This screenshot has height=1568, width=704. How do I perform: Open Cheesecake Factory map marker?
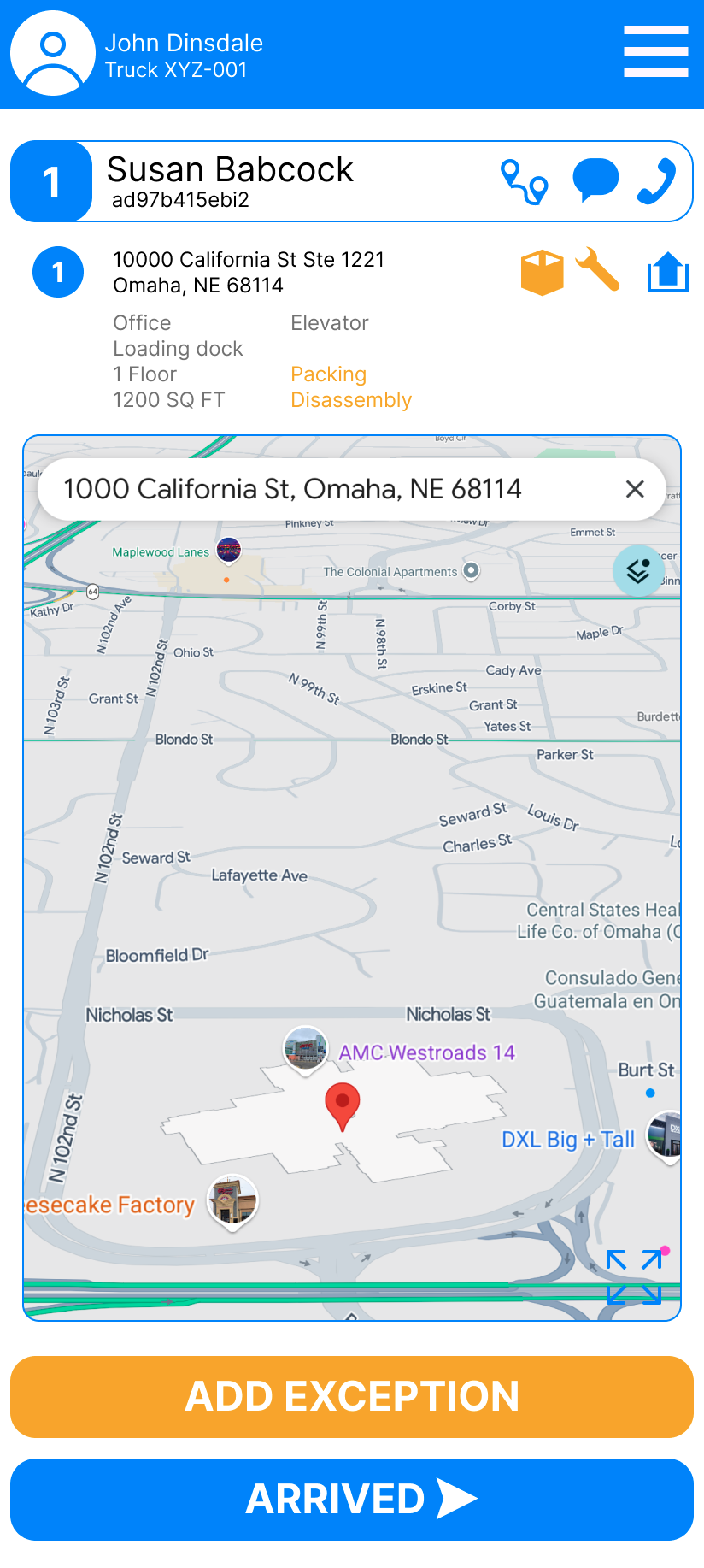click(x=233, y=1201)
